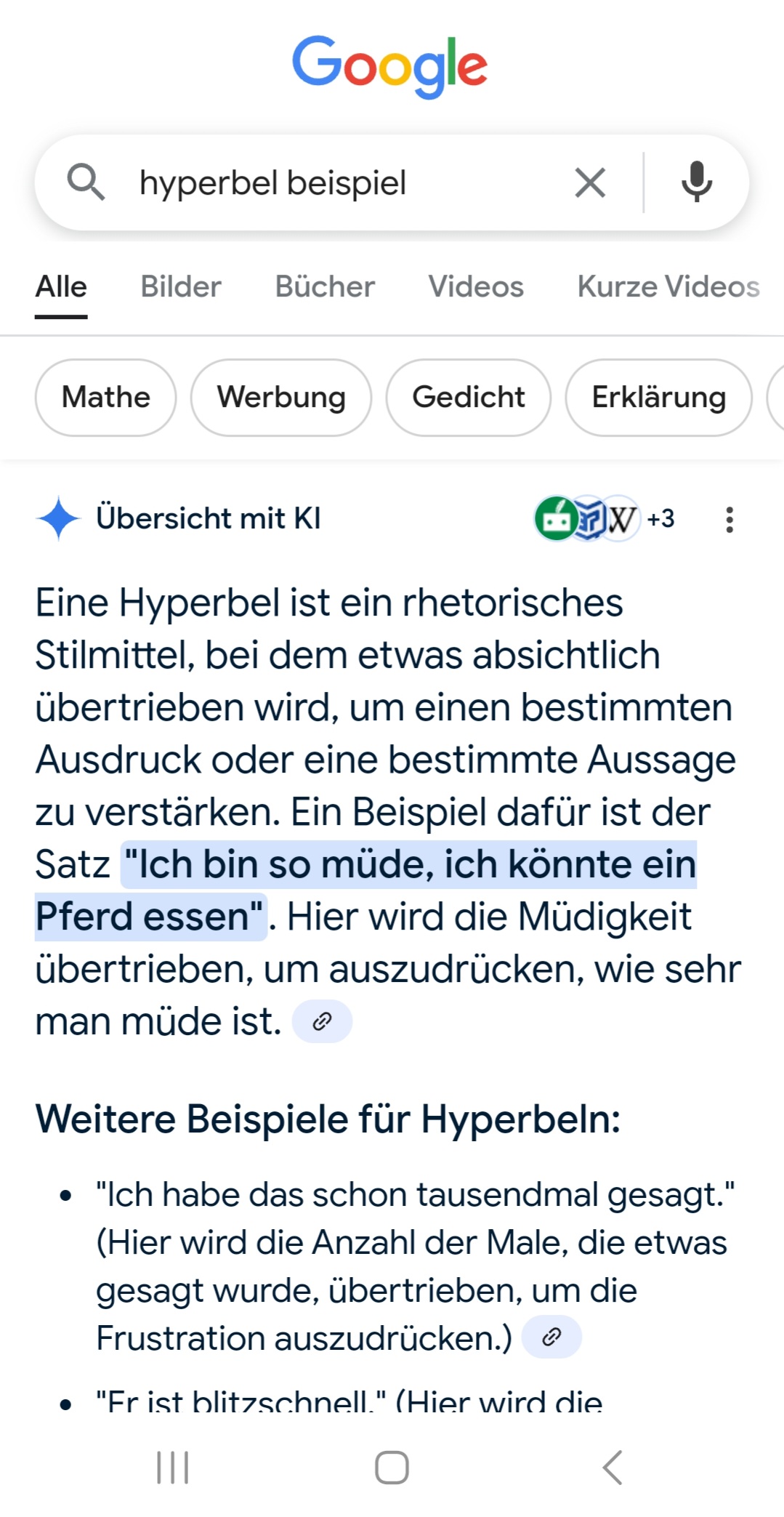Clear the search query with X
The image size is (784, 1517).
[589, 182]
